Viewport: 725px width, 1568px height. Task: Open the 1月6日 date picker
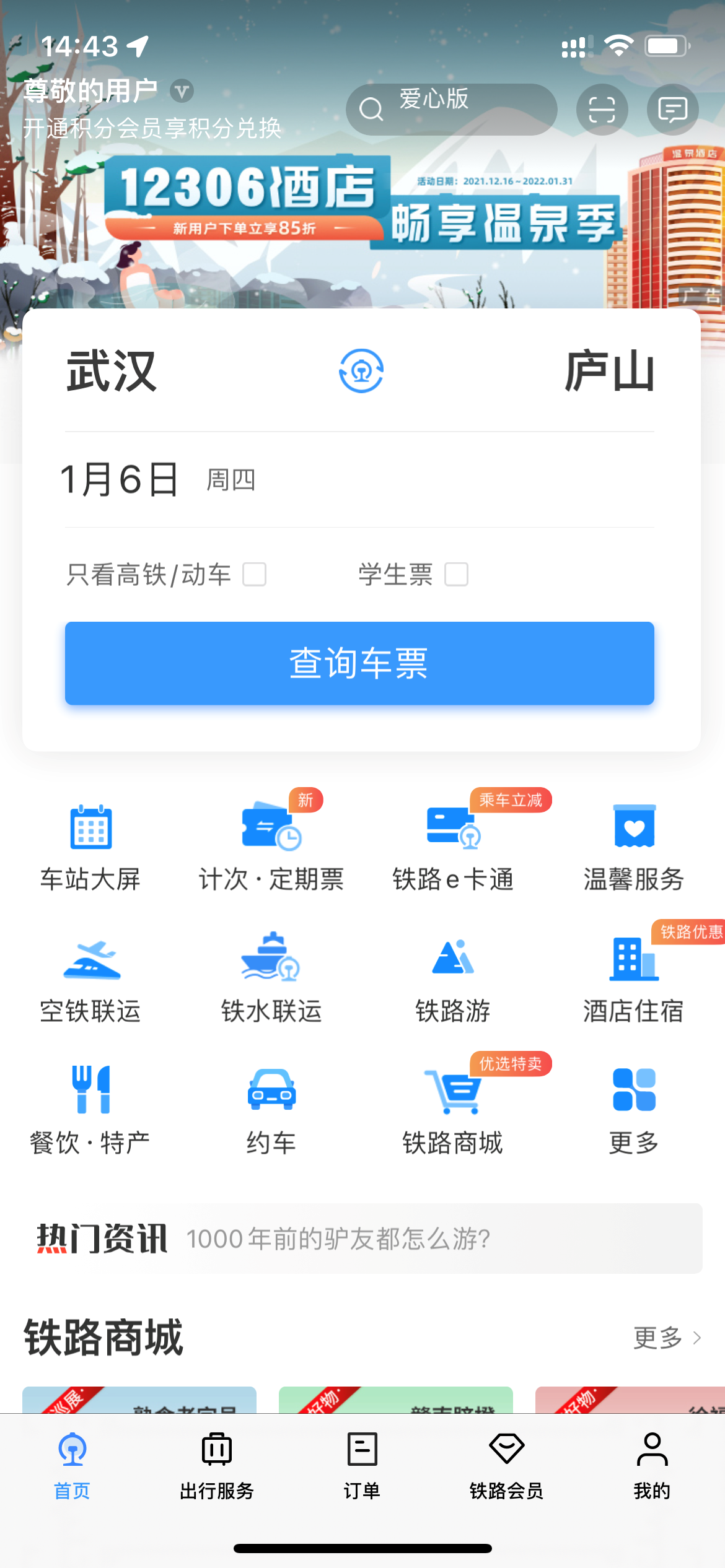120,480
